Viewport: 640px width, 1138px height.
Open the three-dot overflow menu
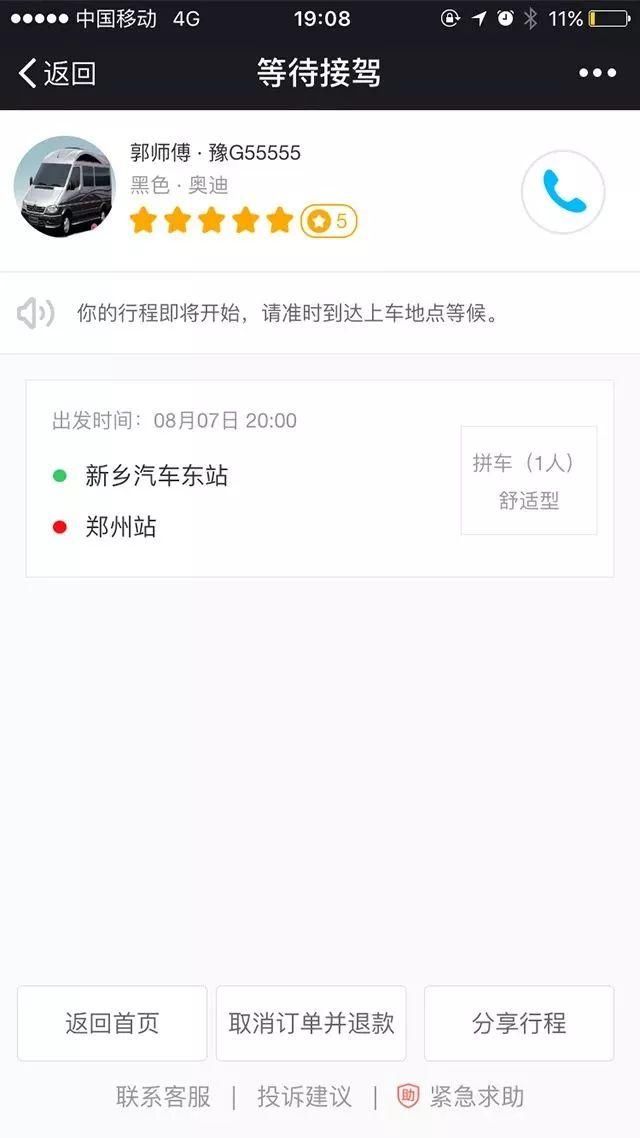point(597,73)
